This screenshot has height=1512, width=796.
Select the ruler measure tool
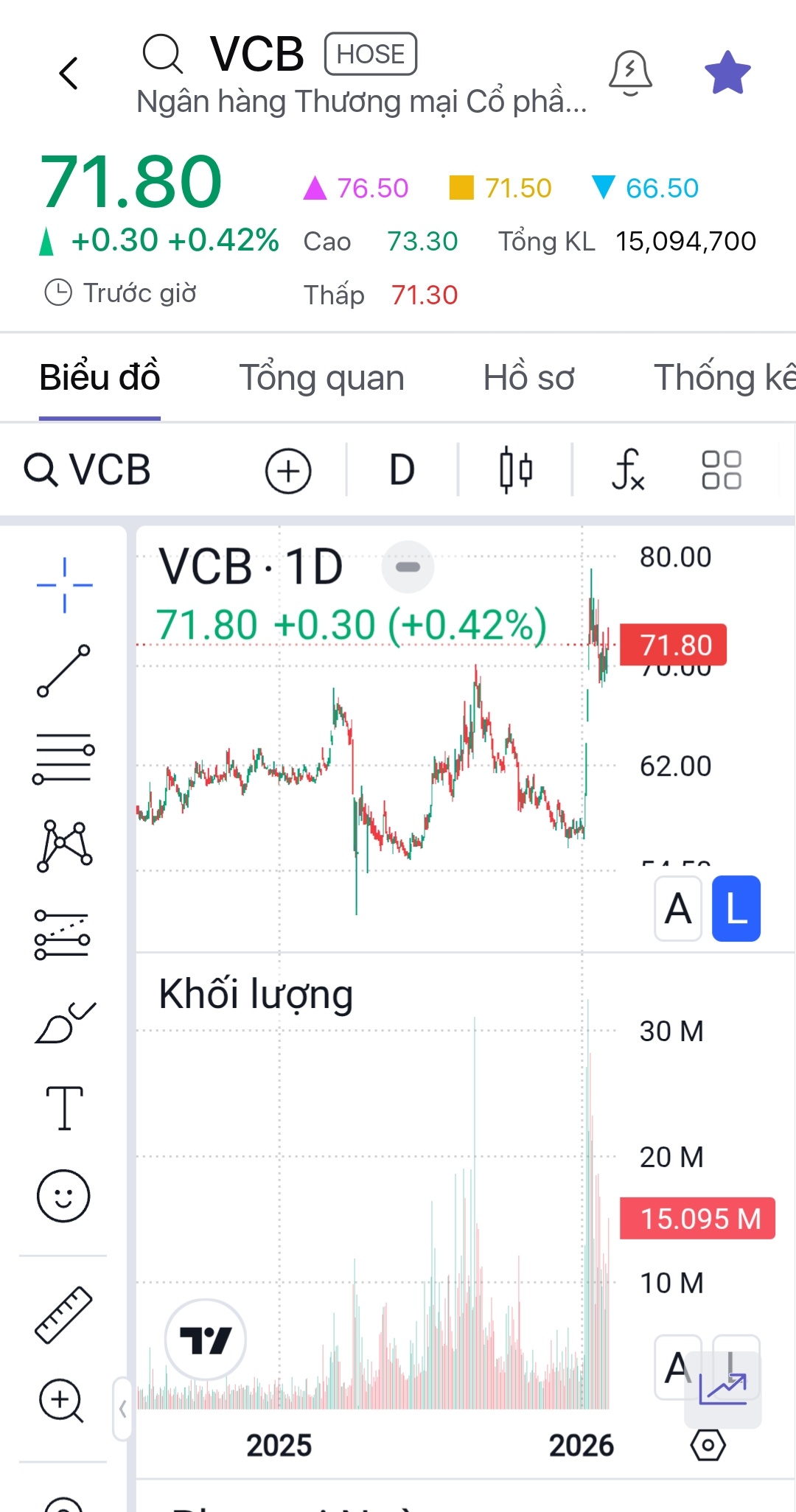click(64, 1315)
